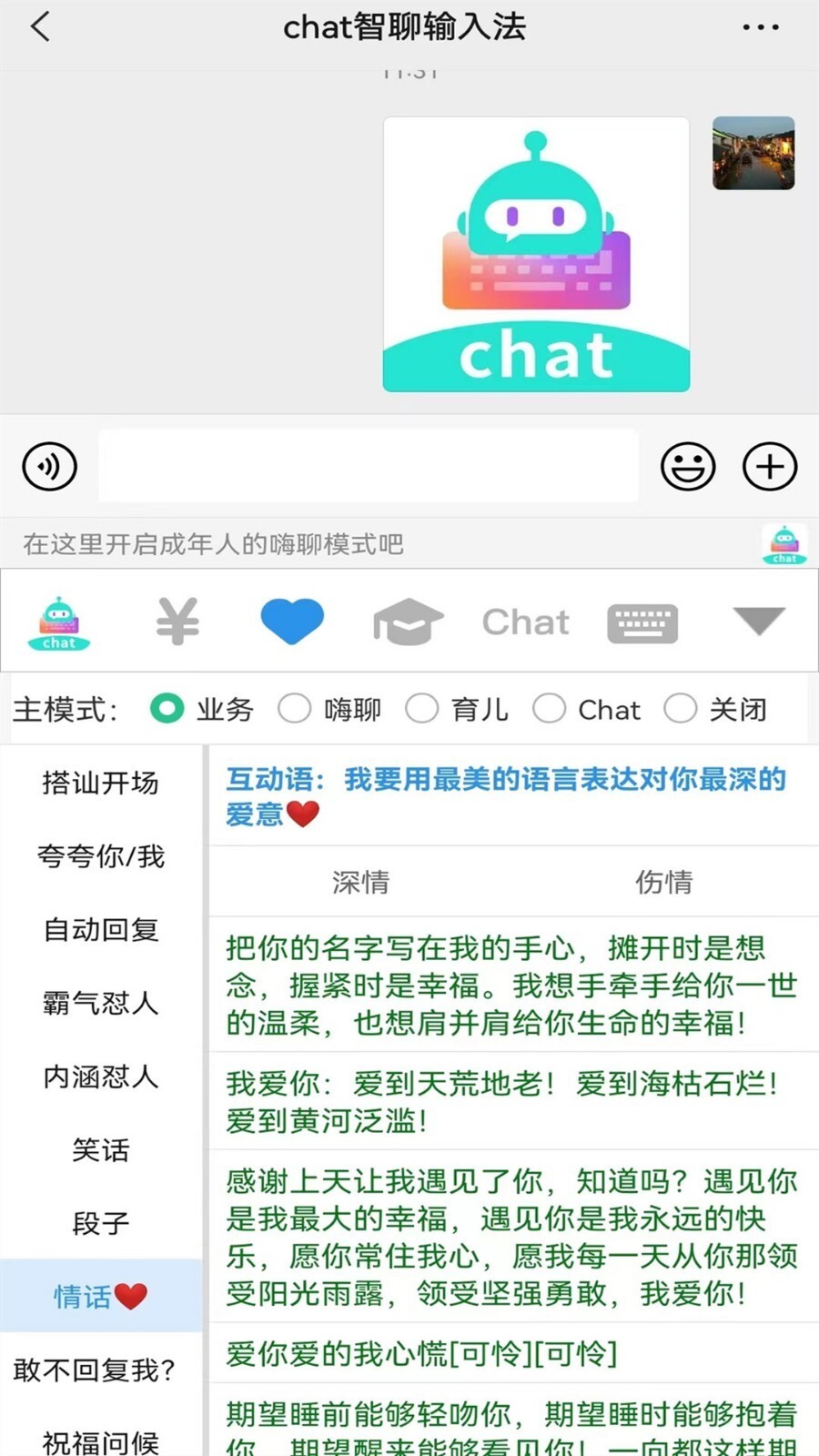Select the robot chat icon in the toolbar
819x1456 pixels.
click(58, 621)
